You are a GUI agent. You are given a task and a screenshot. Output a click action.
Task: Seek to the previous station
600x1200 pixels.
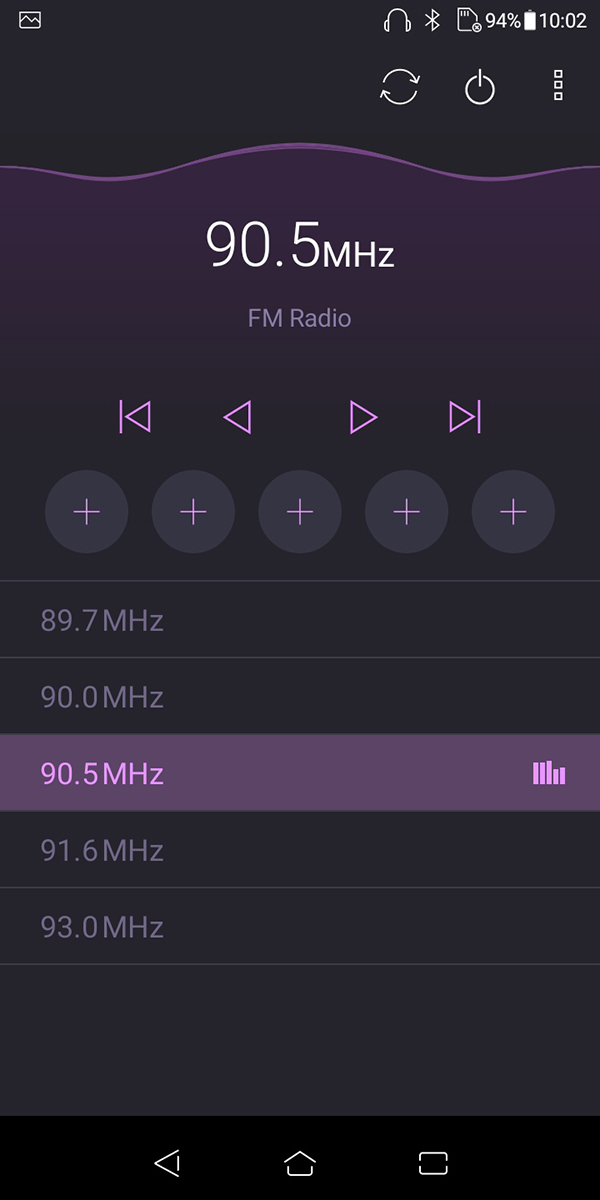(135, 416)
